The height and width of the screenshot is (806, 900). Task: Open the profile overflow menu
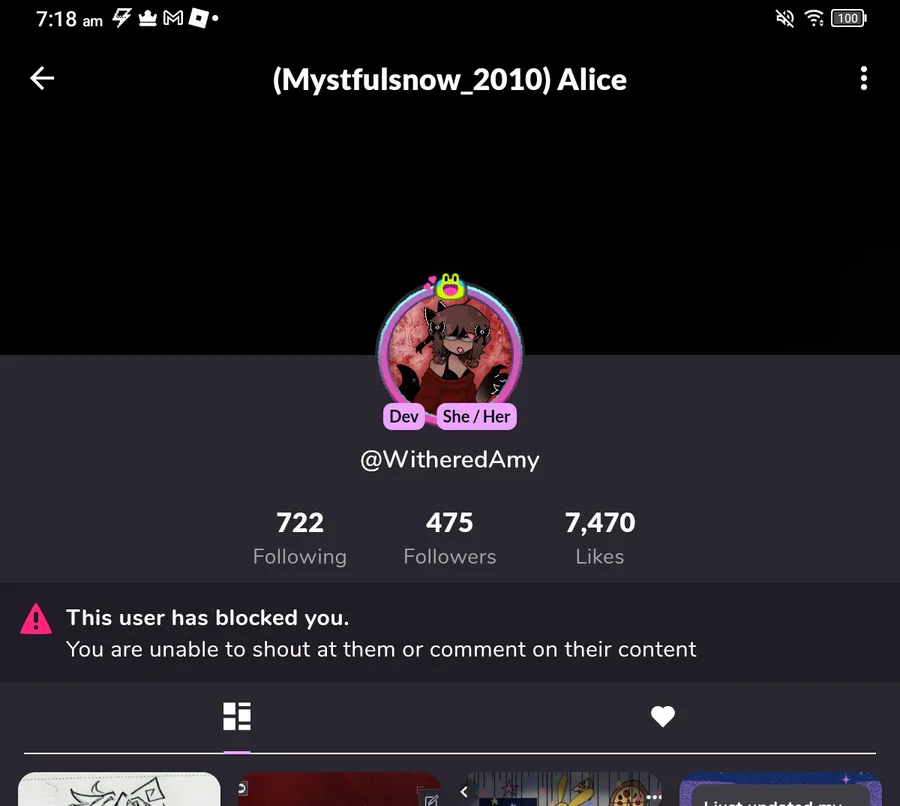click(863, 79)
